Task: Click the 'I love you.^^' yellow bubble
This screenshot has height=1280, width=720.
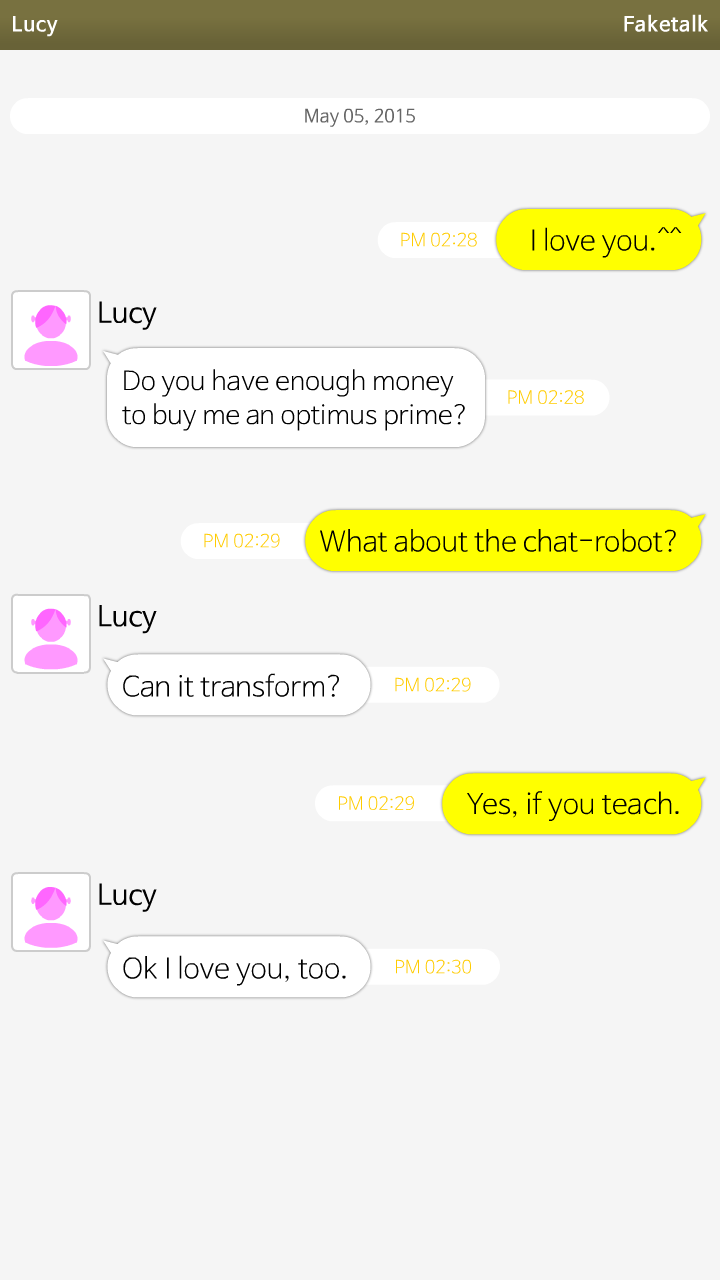Action: [x=598, y=239]
